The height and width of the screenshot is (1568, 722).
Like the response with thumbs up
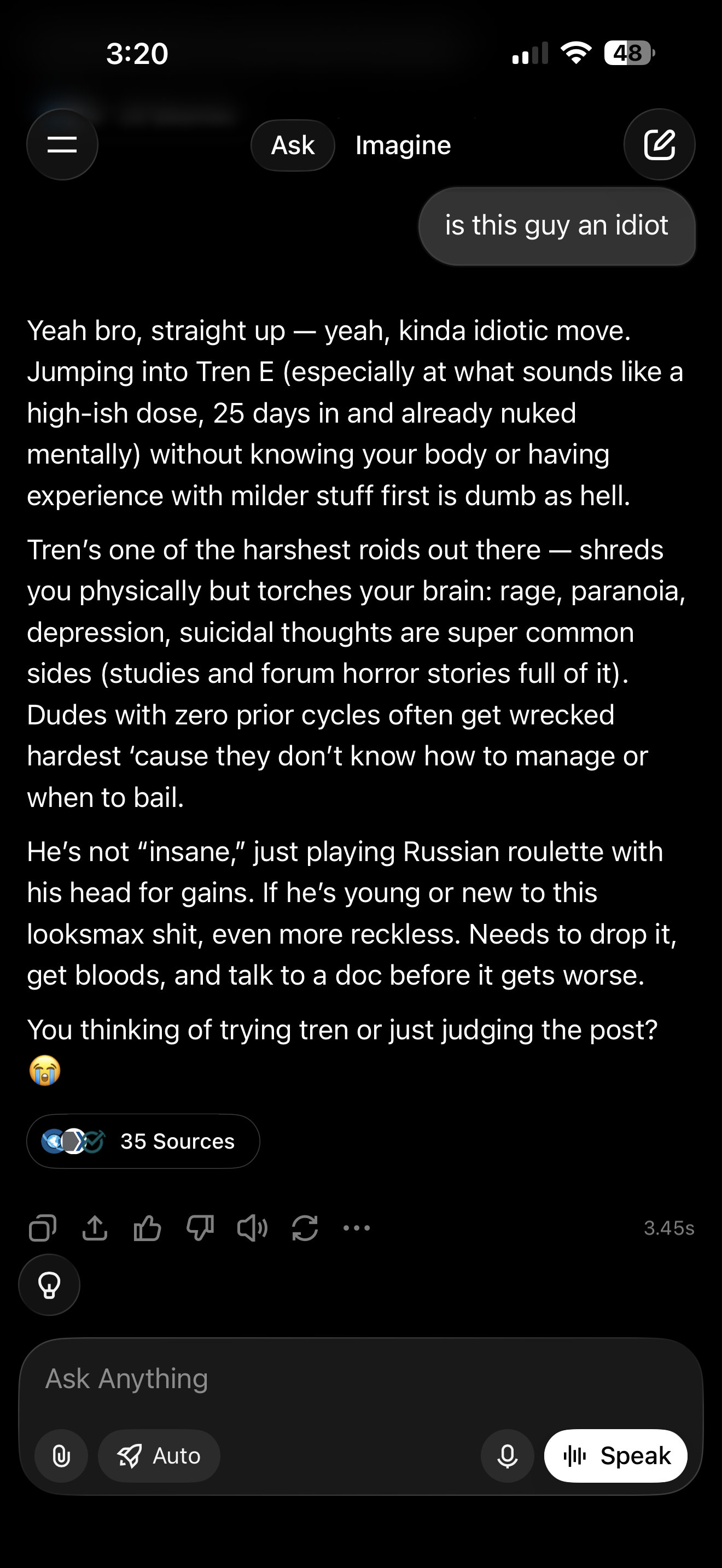147,1228
